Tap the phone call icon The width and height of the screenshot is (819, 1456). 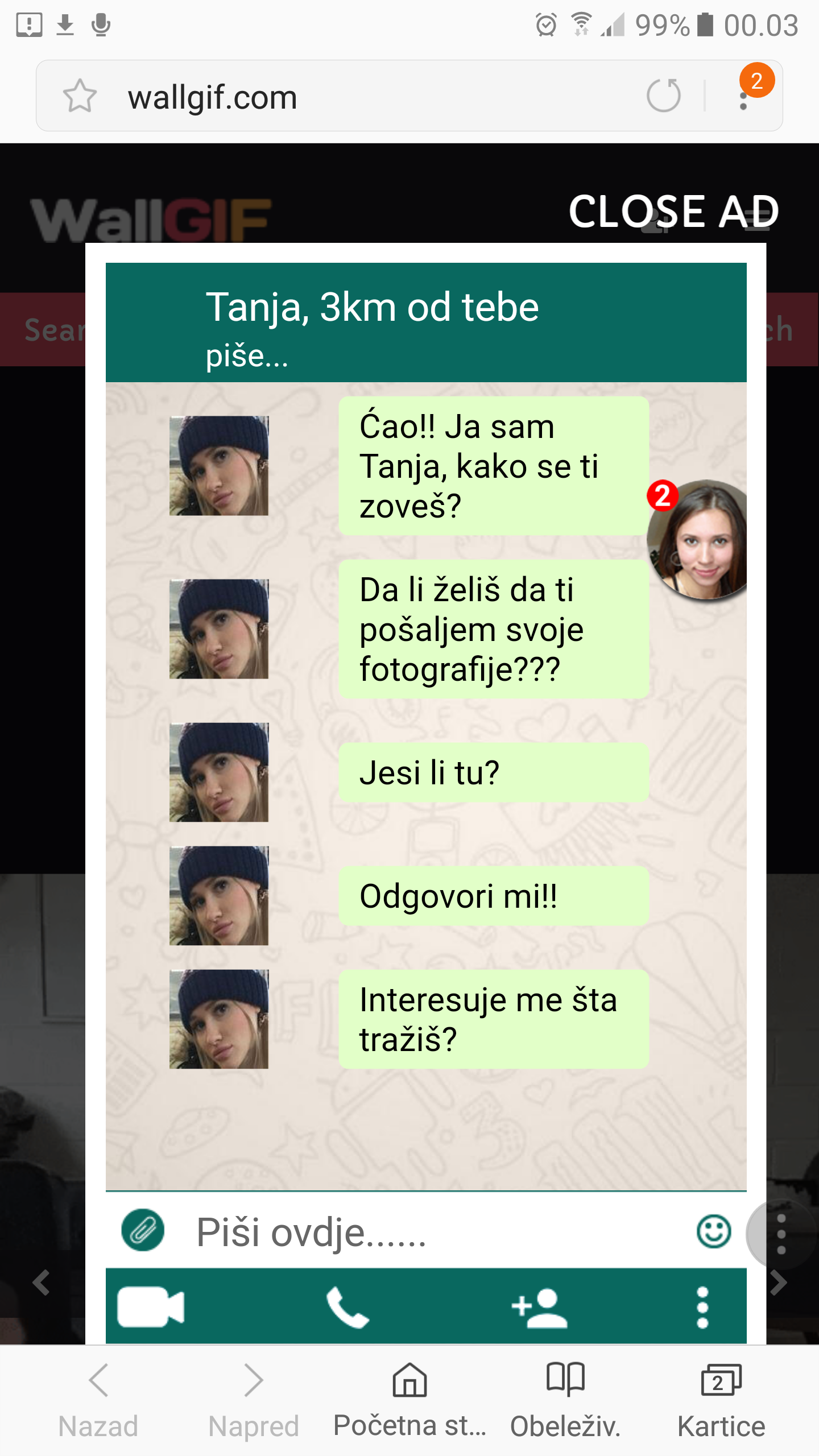pyautogui.click(x=347, y=1307)
